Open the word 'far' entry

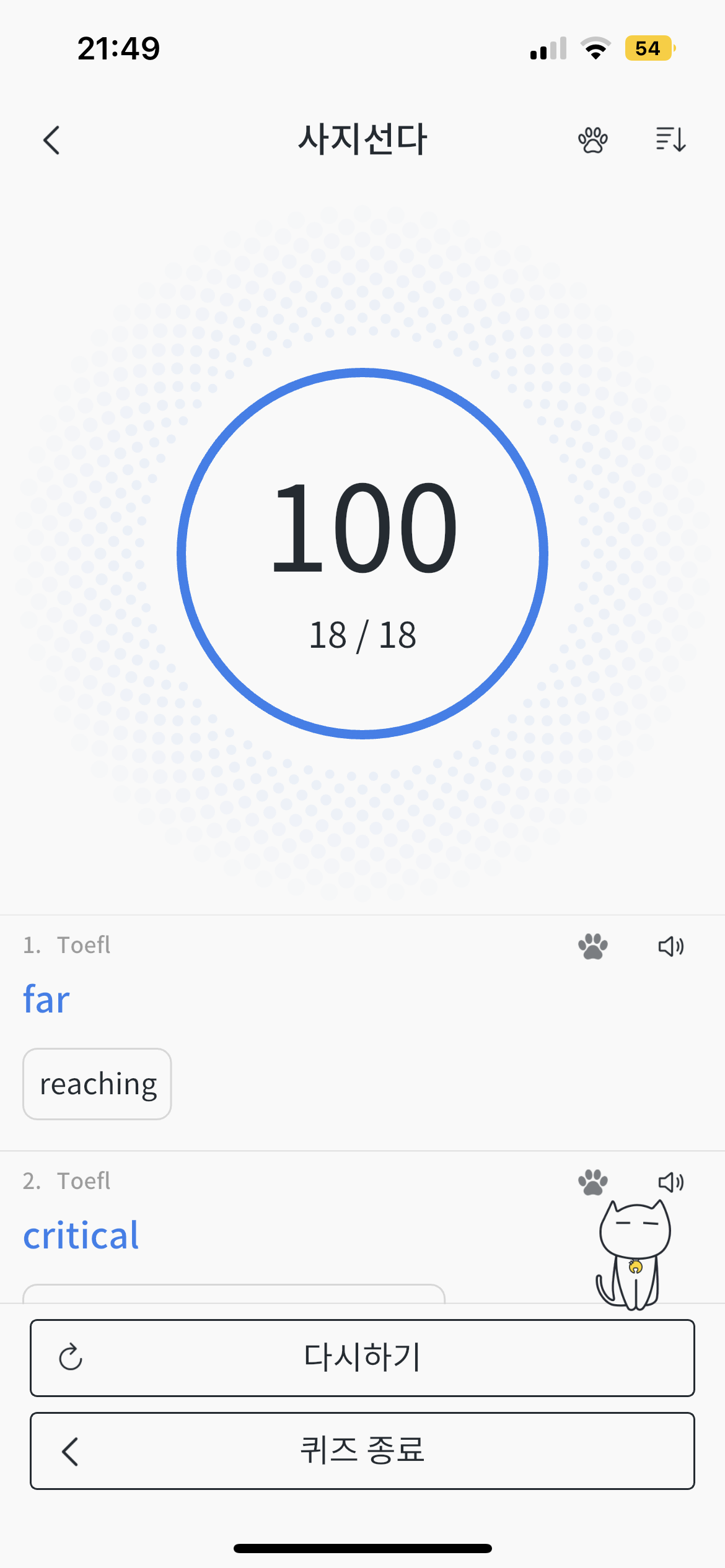pyautogui.click(x=46, y=1000)
